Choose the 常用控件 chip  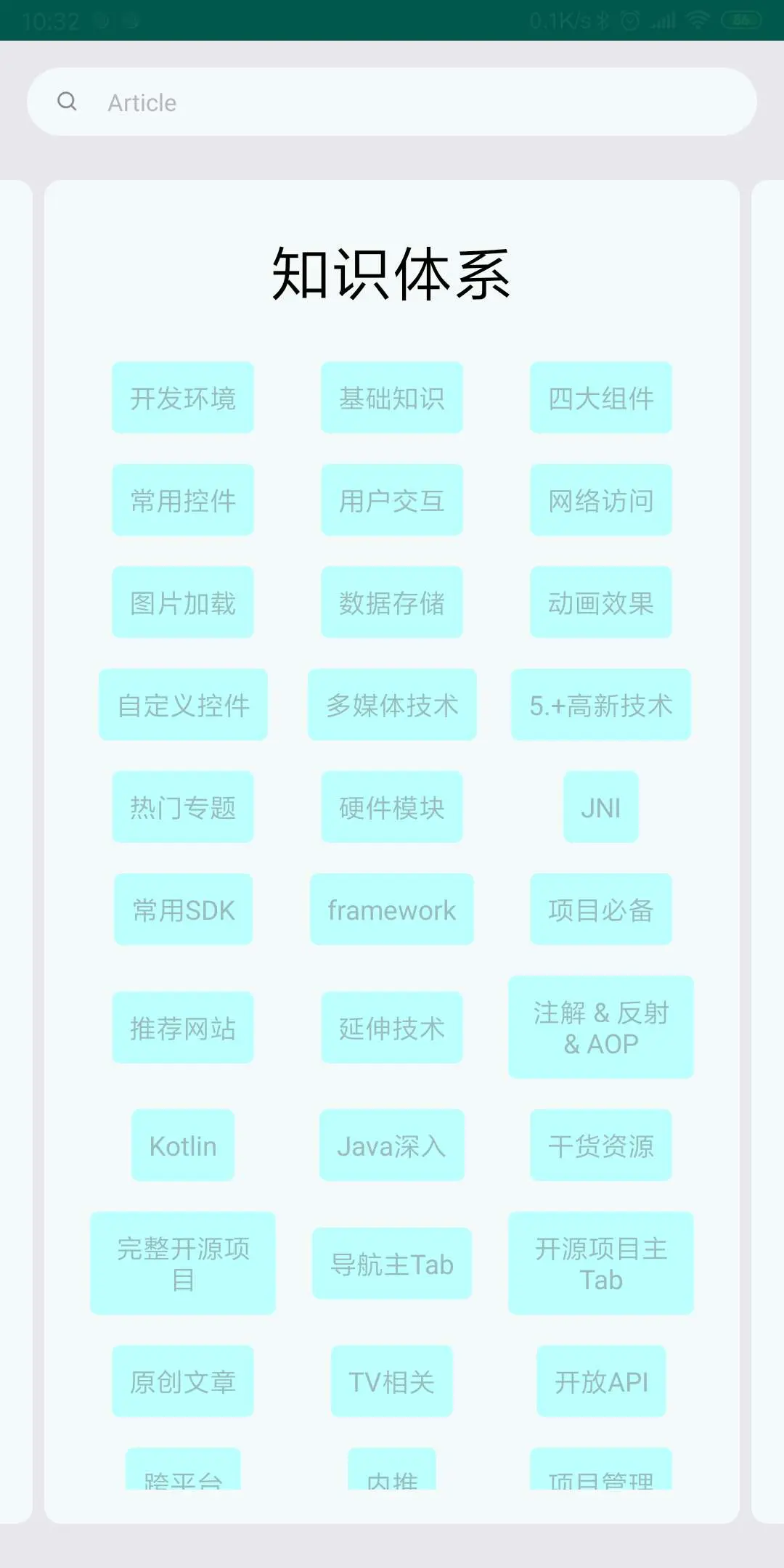(183, 500)
